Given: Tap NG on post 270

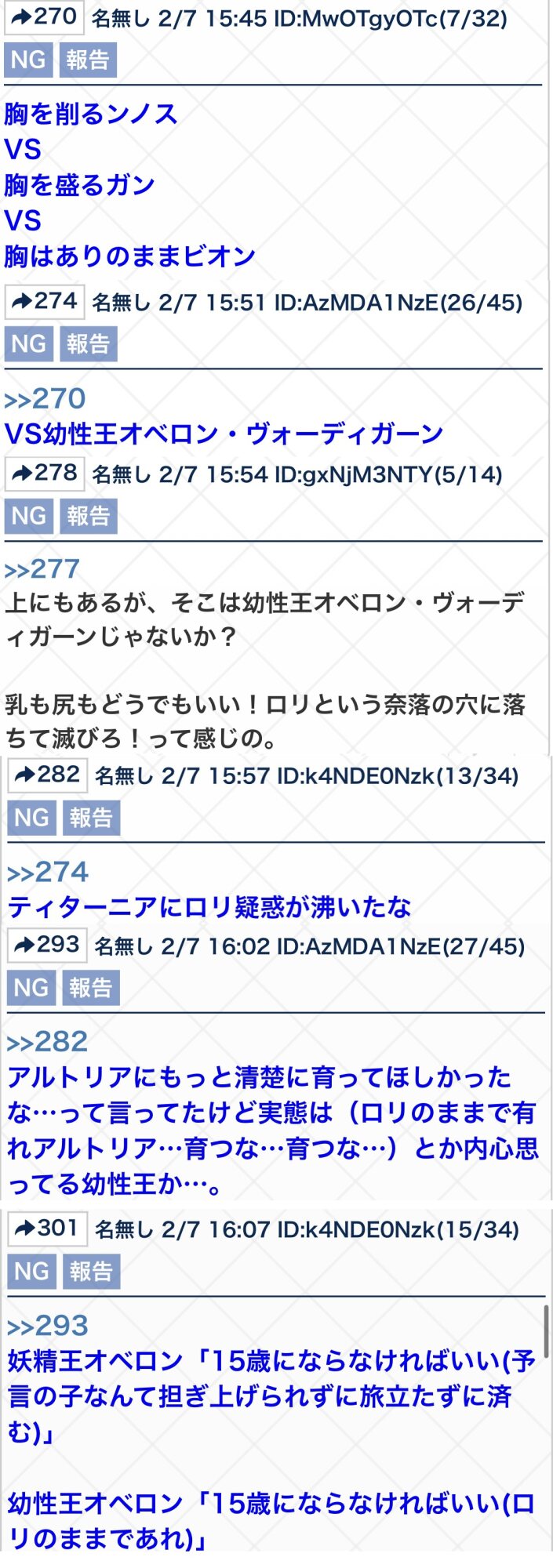Looking at the screenshot, I should point(28,60).
